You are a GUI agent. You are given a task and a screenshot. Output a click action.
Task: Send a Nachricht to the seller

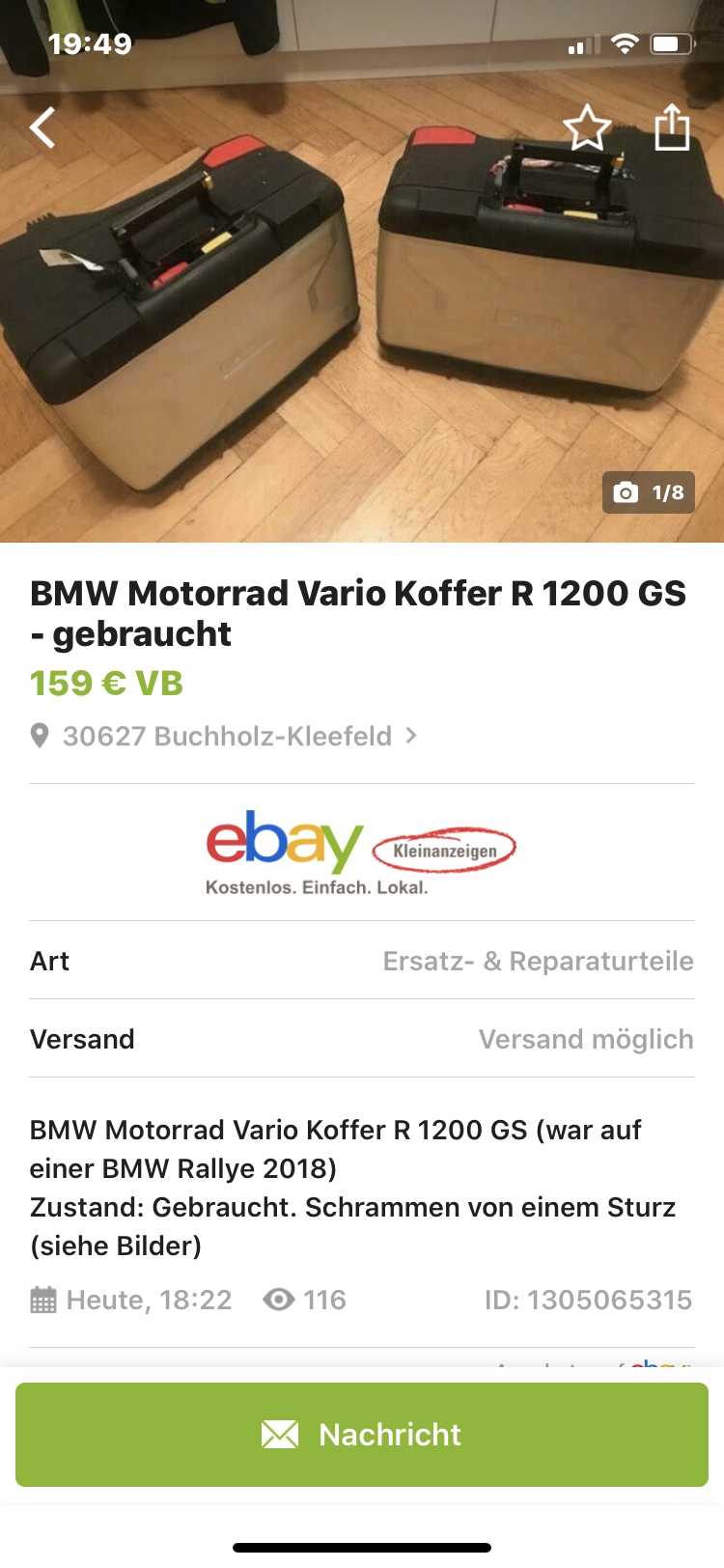point(362,1435)
